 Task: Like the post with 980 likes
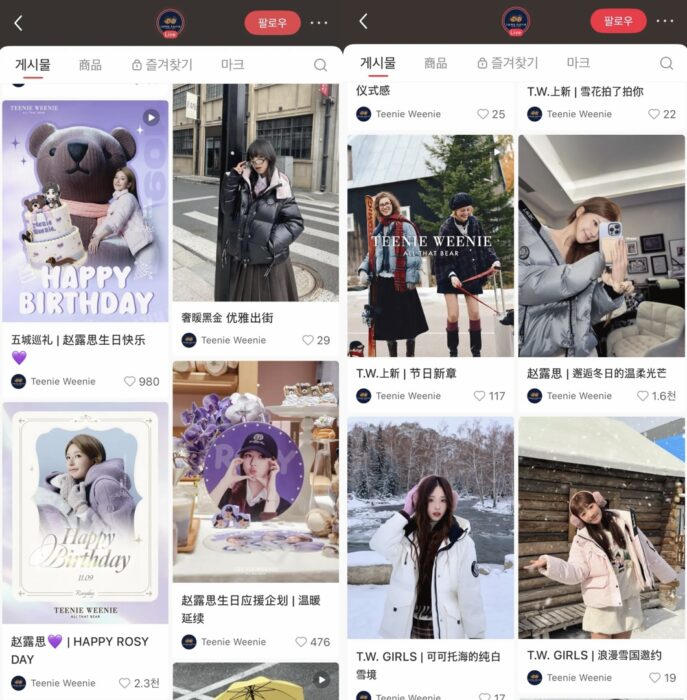[130, 382]
